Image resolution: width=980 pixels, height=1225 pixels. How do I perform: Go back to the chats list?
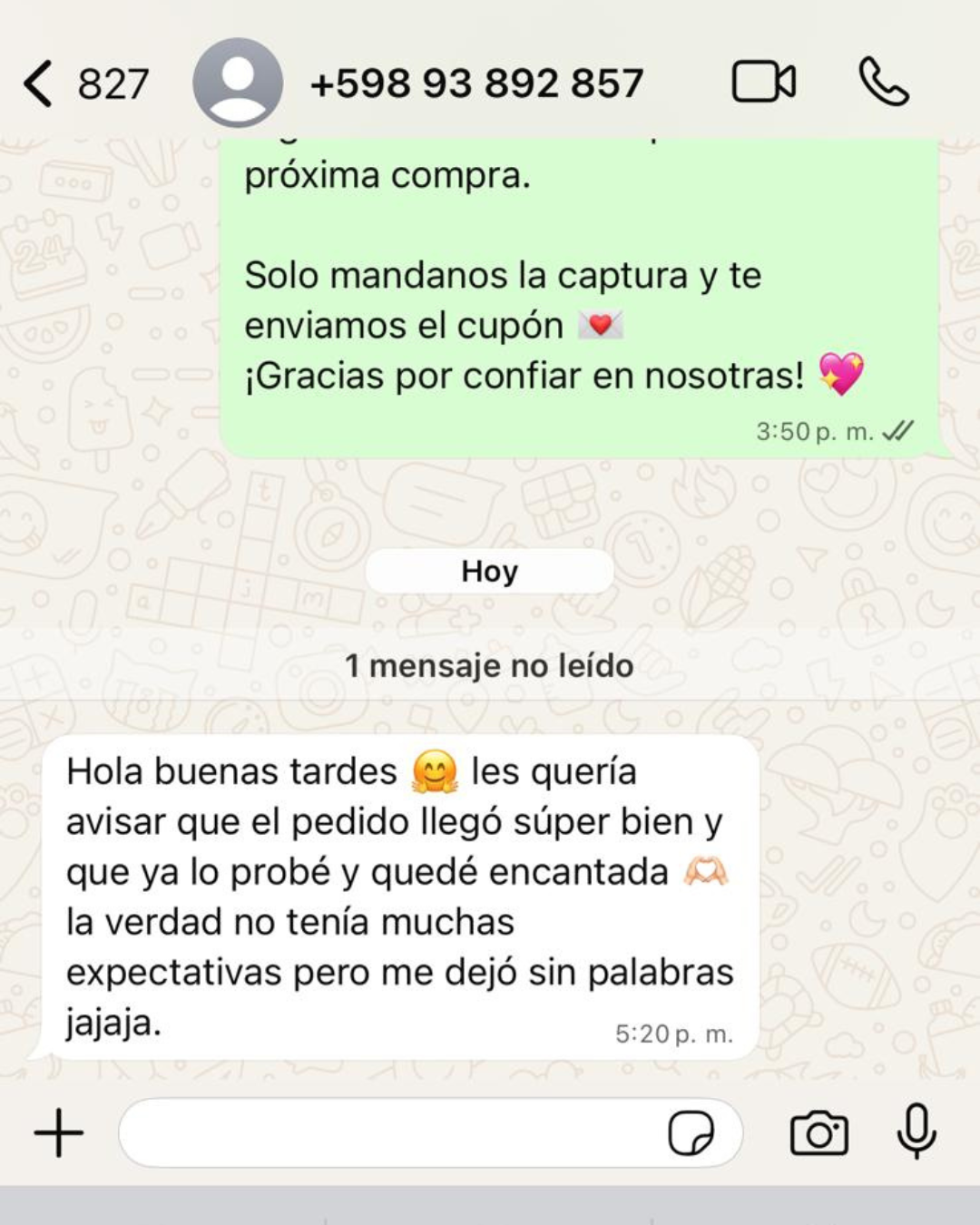pos(38,84)
